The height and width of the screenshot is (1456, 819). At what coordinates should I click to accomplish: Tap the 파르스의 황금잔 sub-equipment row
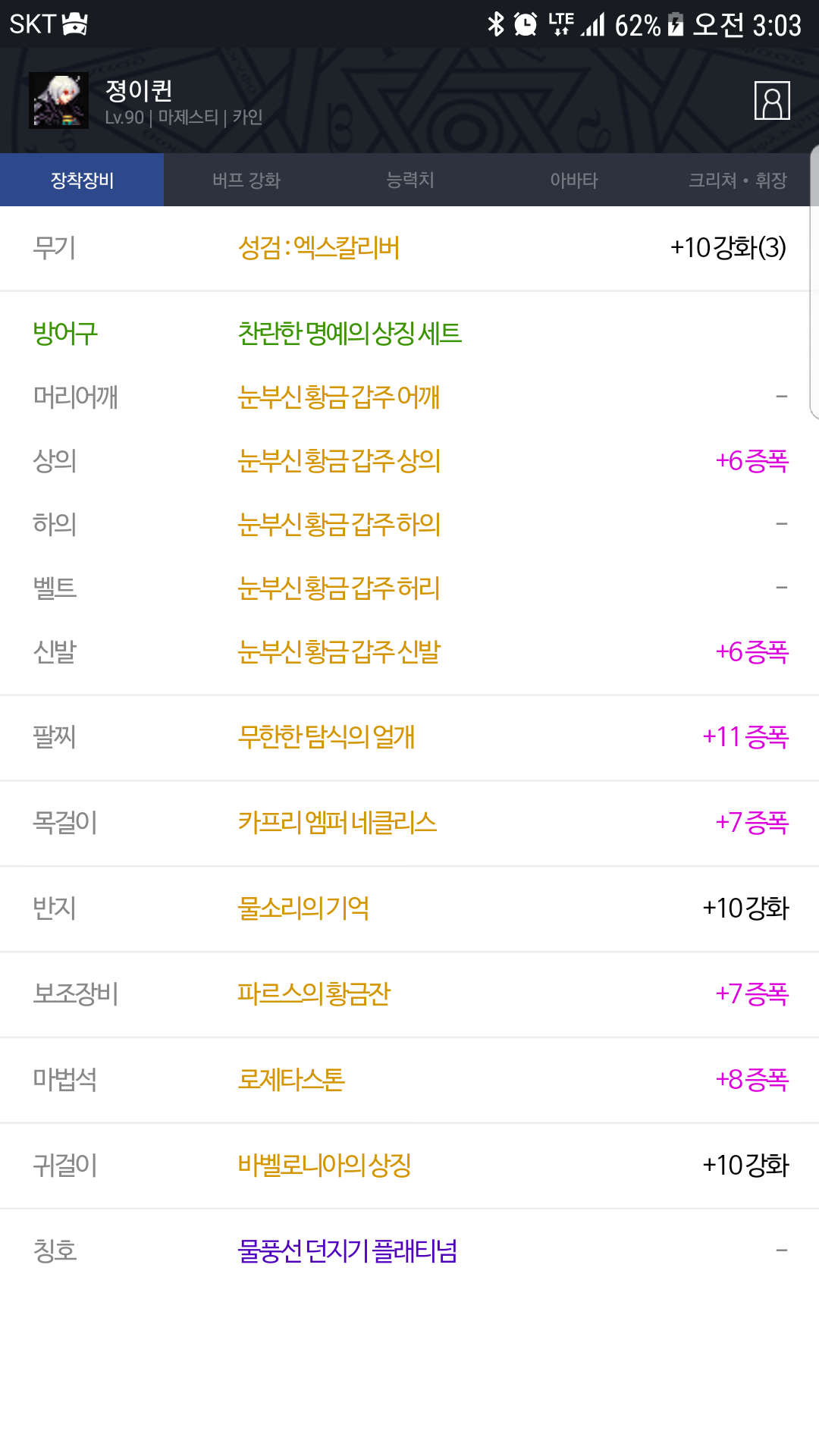coord(409,993)
